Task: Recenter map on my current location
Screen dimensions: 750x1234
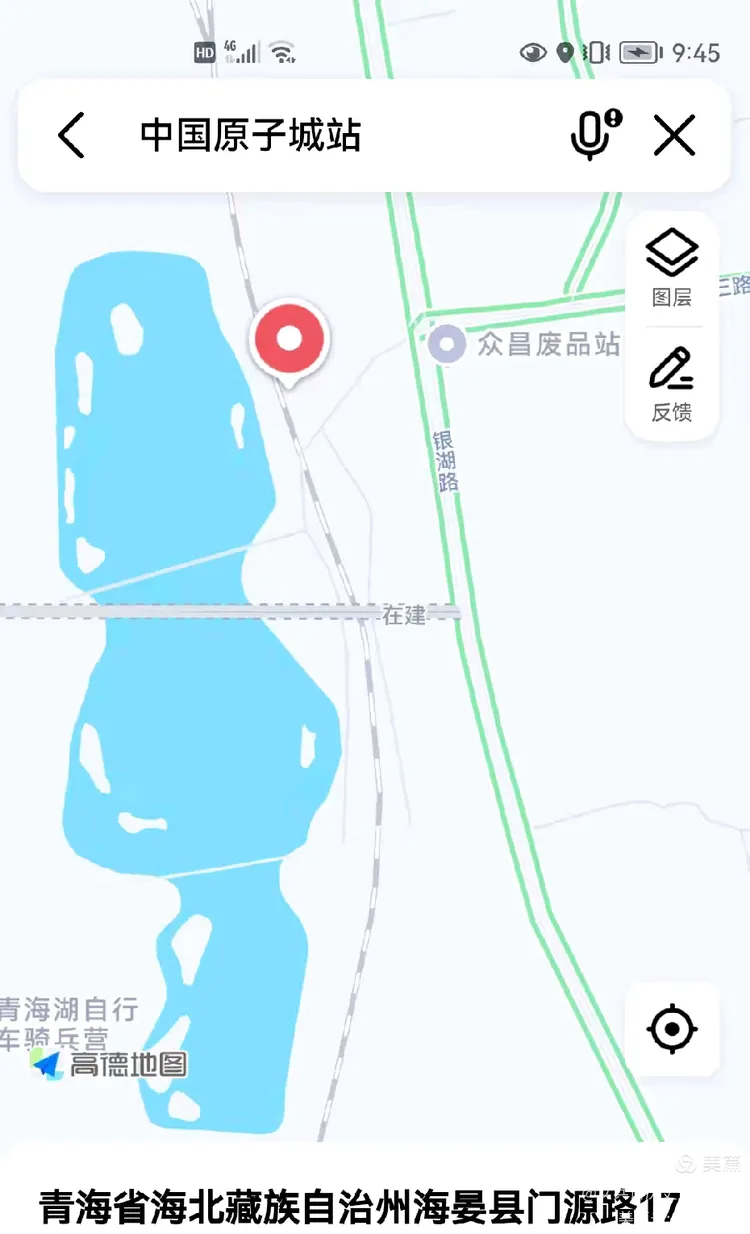Action: 672,1029
